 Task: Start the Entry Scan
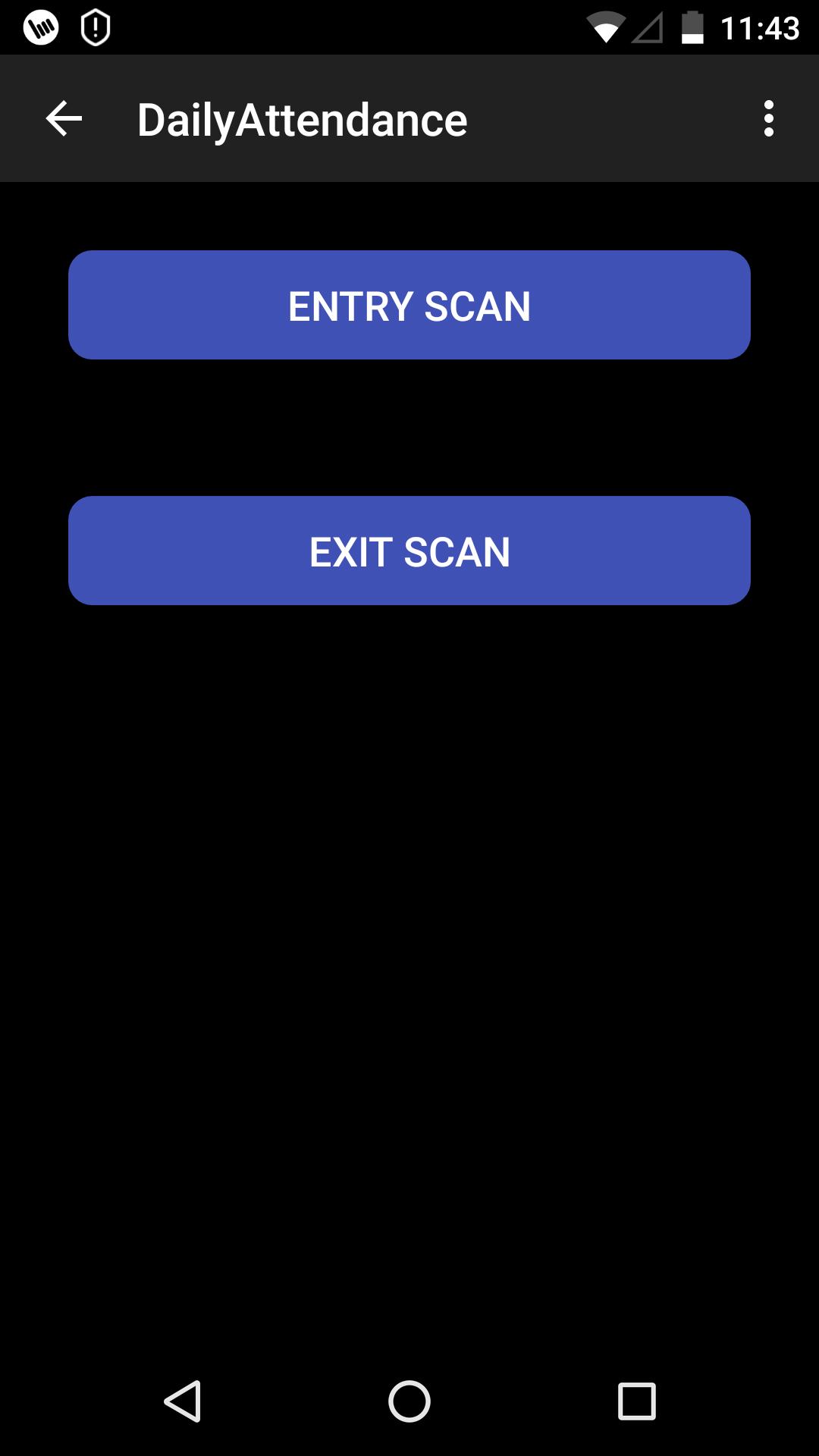pyautogui.click(x=409, y=305)
